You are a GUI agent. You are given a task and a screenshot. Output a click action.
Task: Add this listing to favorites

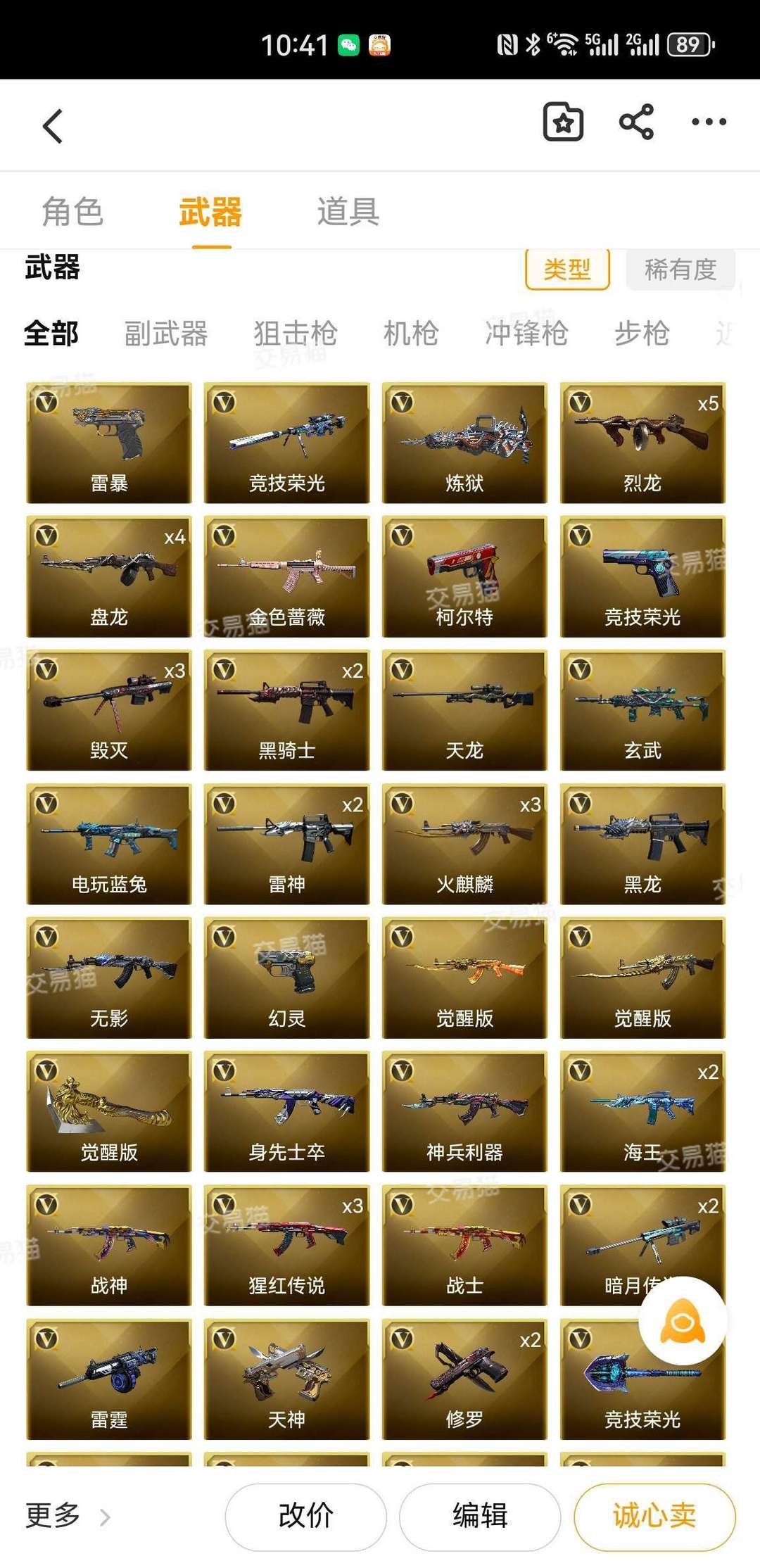point(563,122)
